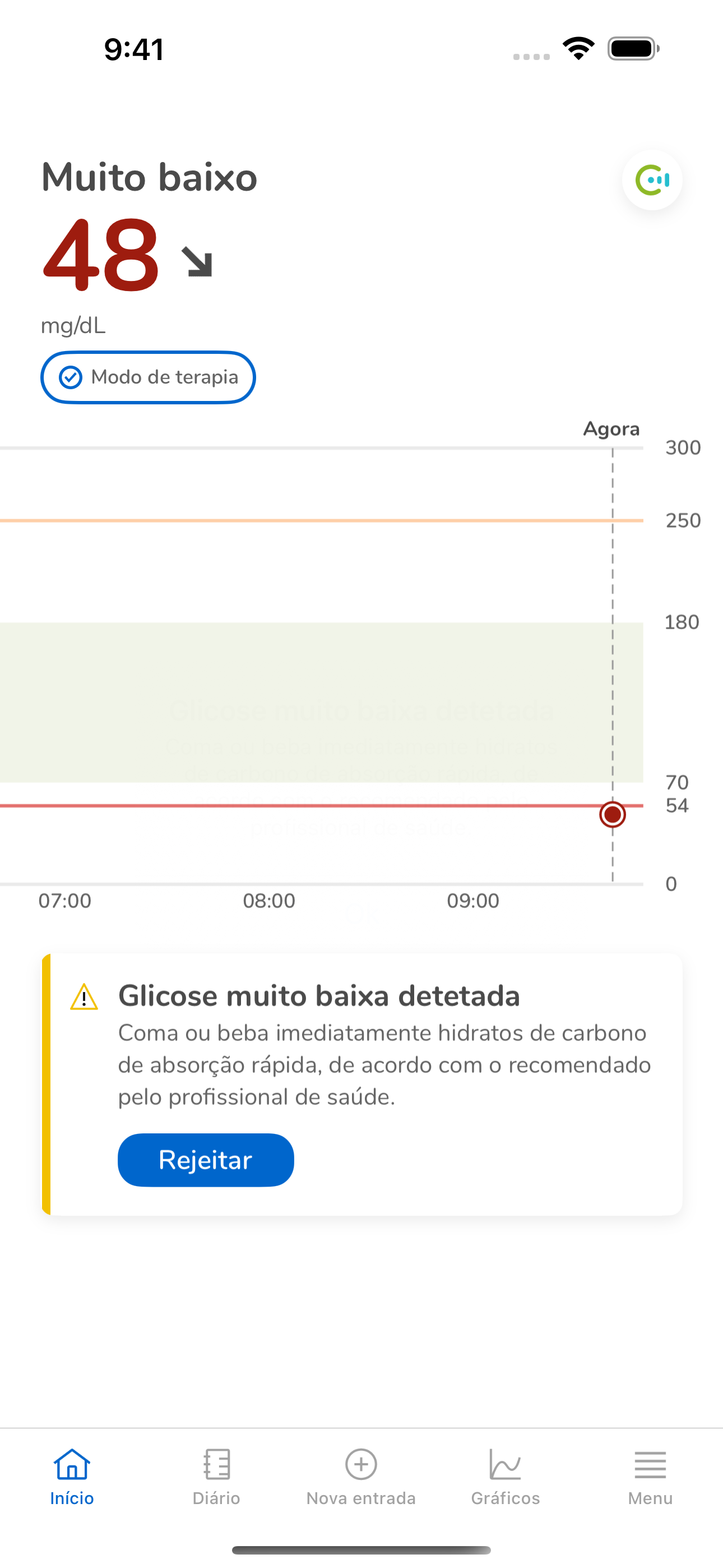Add a Nova entrada
The height and width of the screenshot is (1568, 723).
(x=361, y=1475)
